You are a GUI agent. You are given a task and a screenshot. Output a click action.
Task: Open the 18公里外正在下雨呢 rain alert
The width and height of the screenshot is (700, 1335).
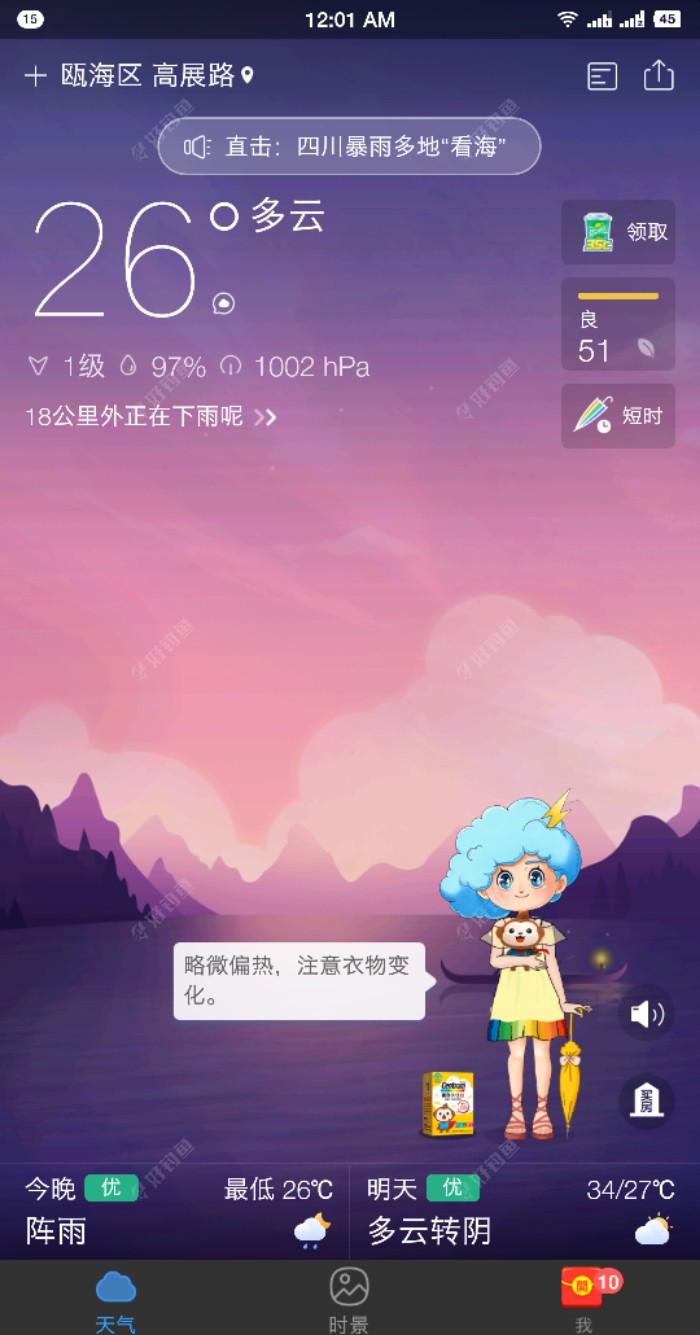coord(150,417)
